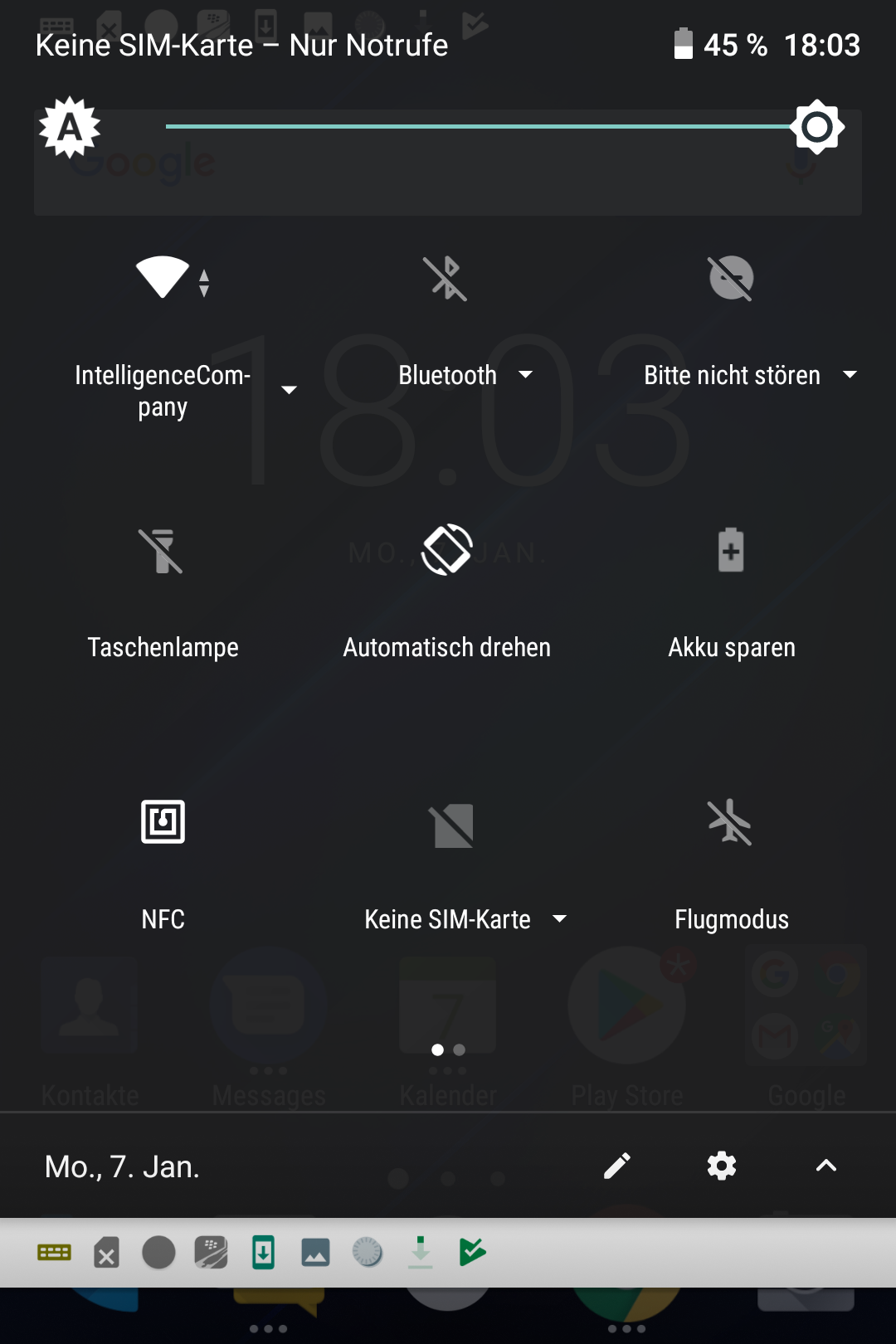Tap the brightness slider thumb
This screenshot has width=896, height=1344.
coord(817,127)
